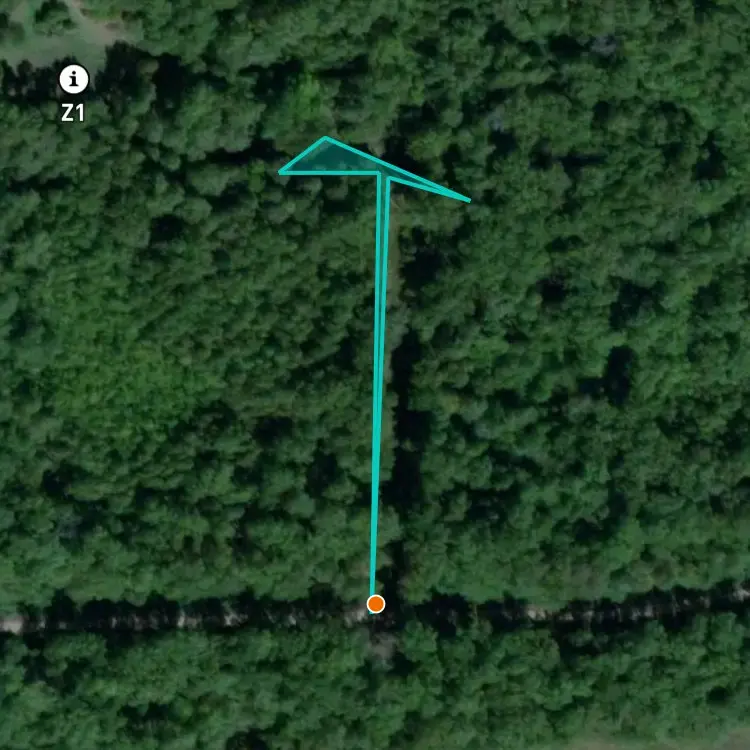
Task: Select the orange route start point
Action: click(x=376, y=604)
